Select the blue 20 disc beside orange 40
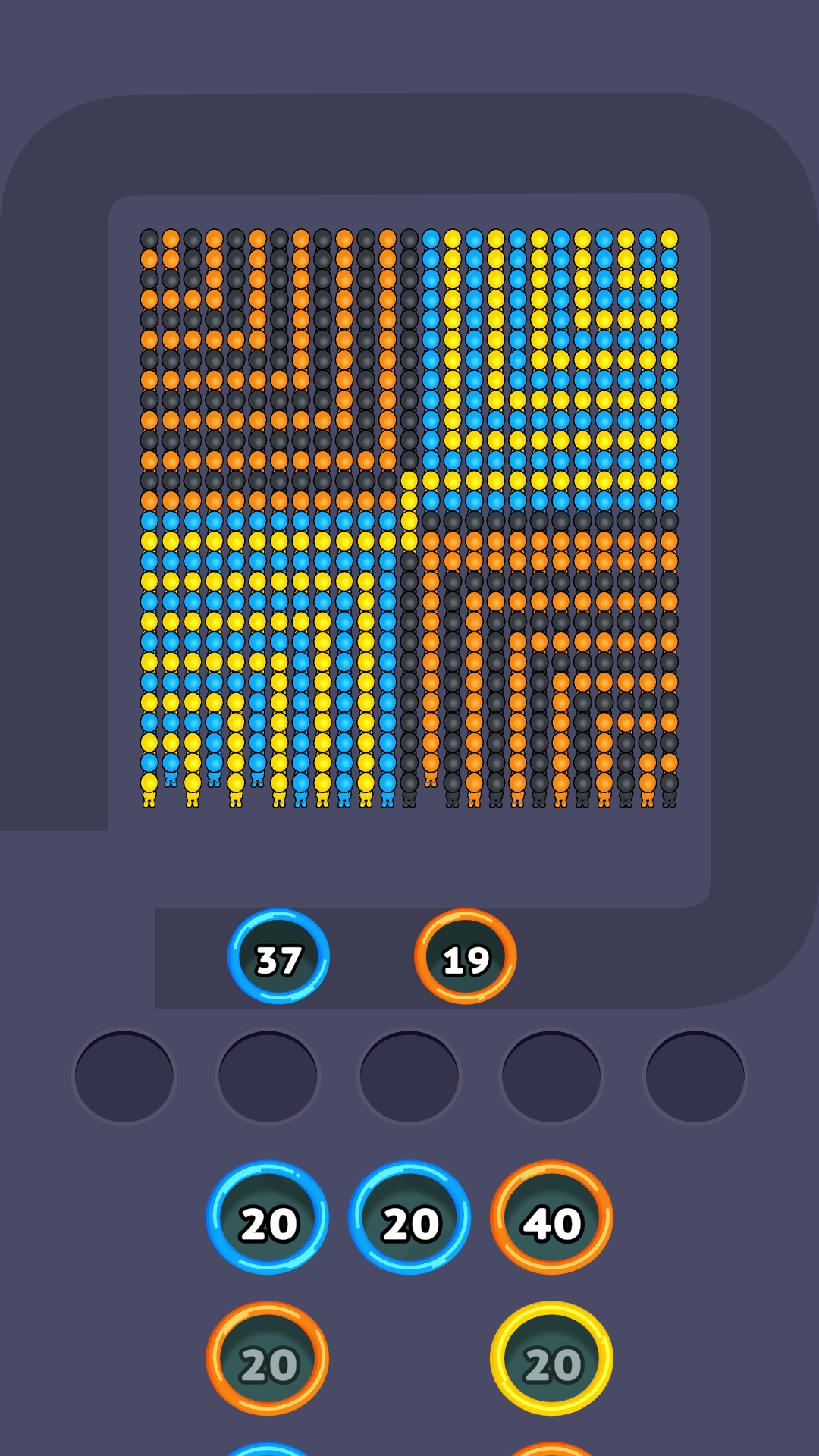This screenshot has height=1456, width=819. click(409, 1218)
